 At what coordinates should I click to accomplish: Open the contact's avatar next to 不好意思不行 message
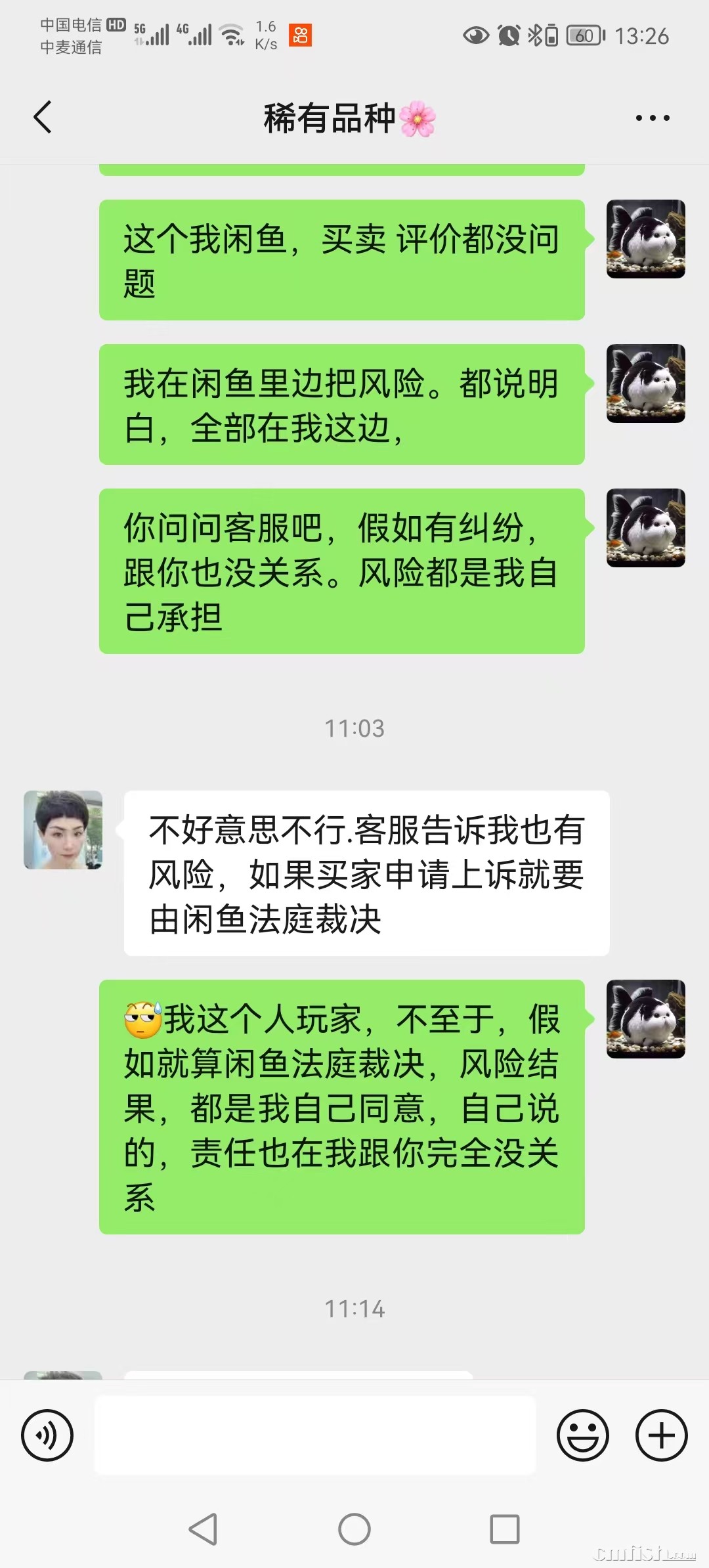point(63,830)
